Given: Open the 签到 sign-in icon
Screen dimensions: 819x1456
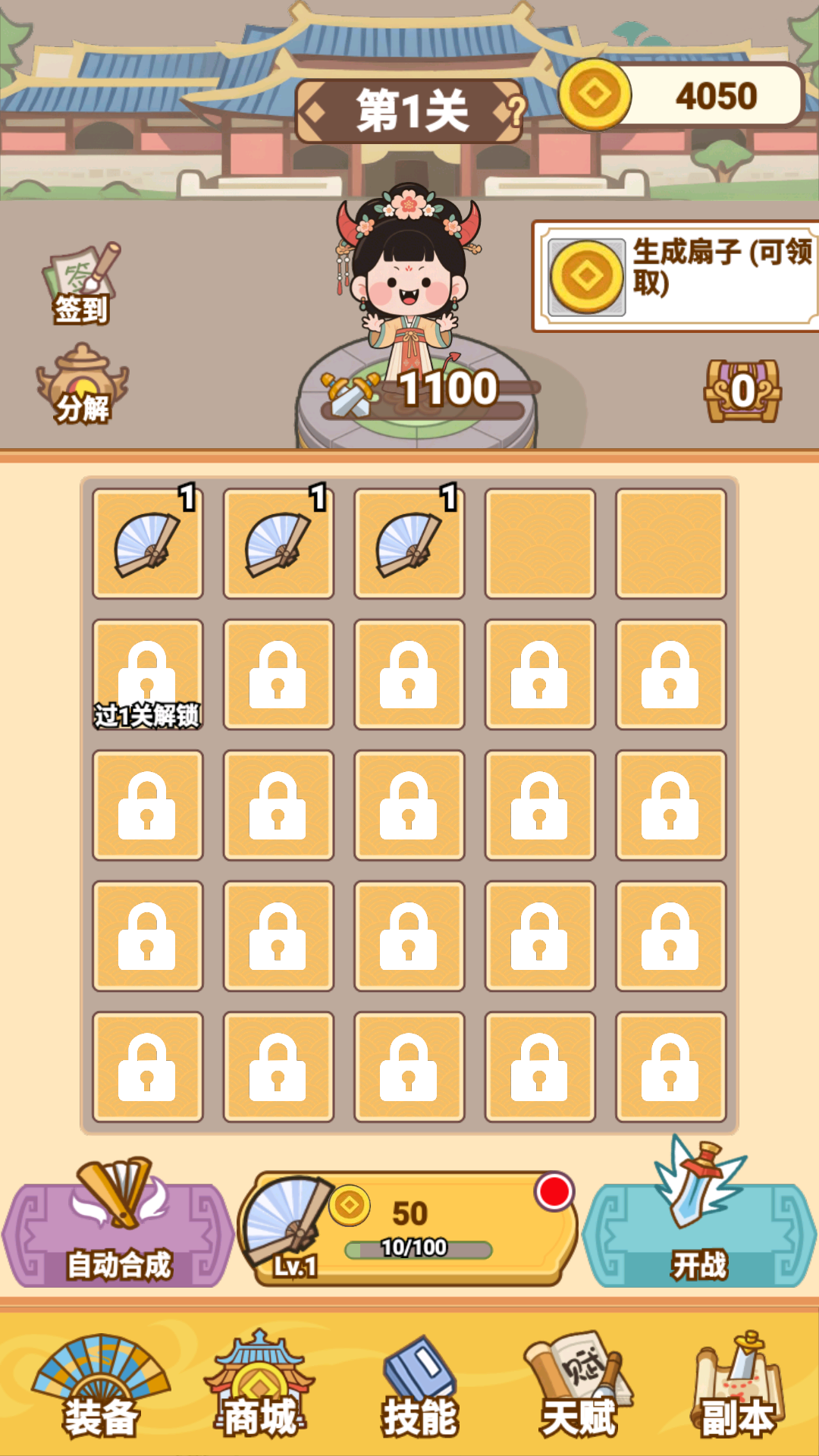Looking at the screenshot, I should click(83, 288).
